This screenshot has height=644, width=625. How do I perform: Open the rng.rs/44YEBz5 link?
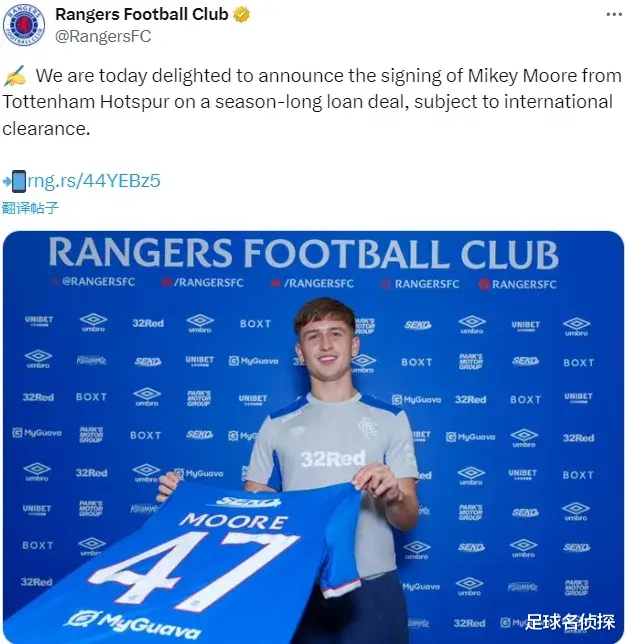click(x=94, y=181)
